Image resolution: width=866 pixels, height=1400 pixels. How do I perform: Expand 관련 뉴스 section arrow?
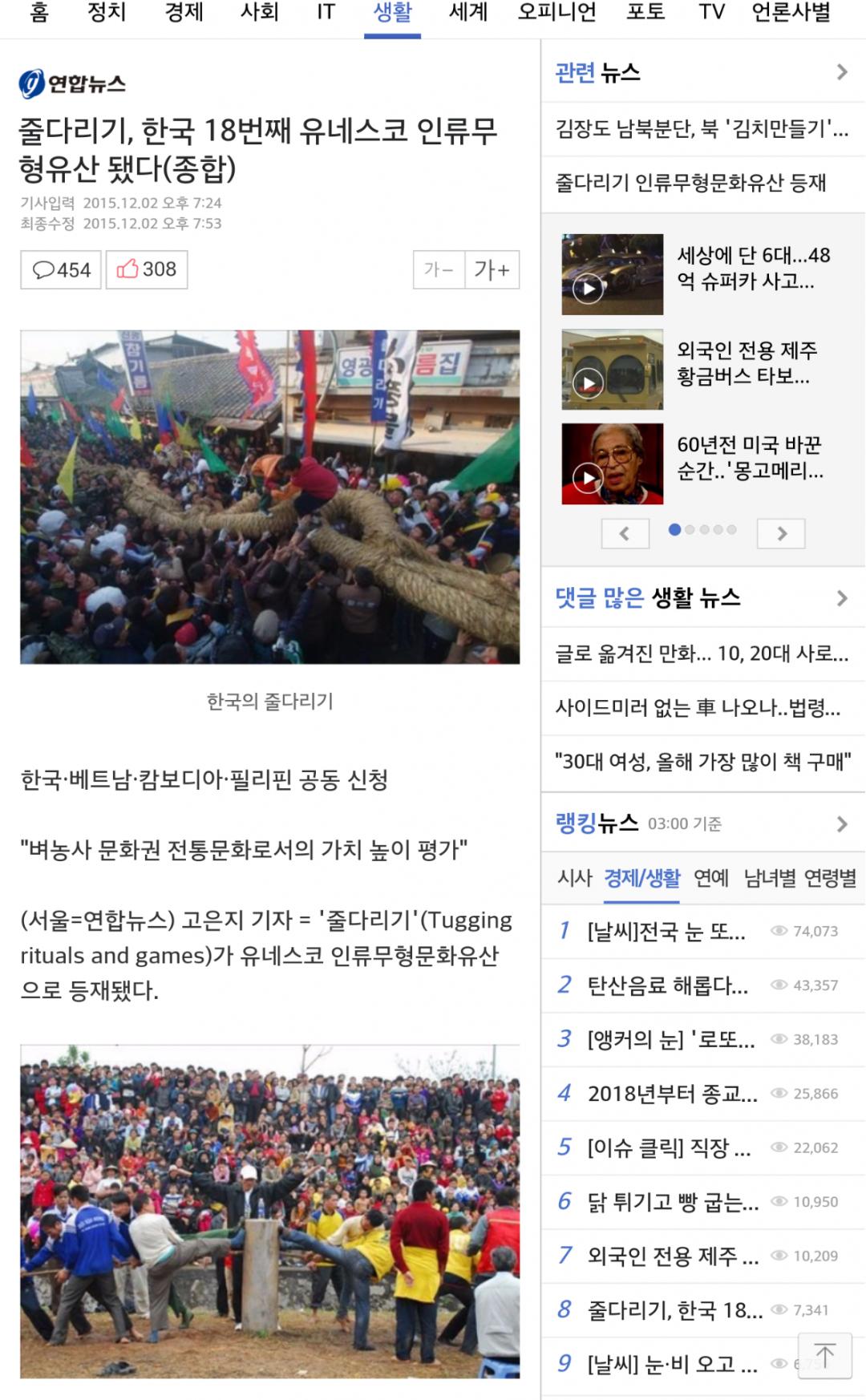pos(841,73)
